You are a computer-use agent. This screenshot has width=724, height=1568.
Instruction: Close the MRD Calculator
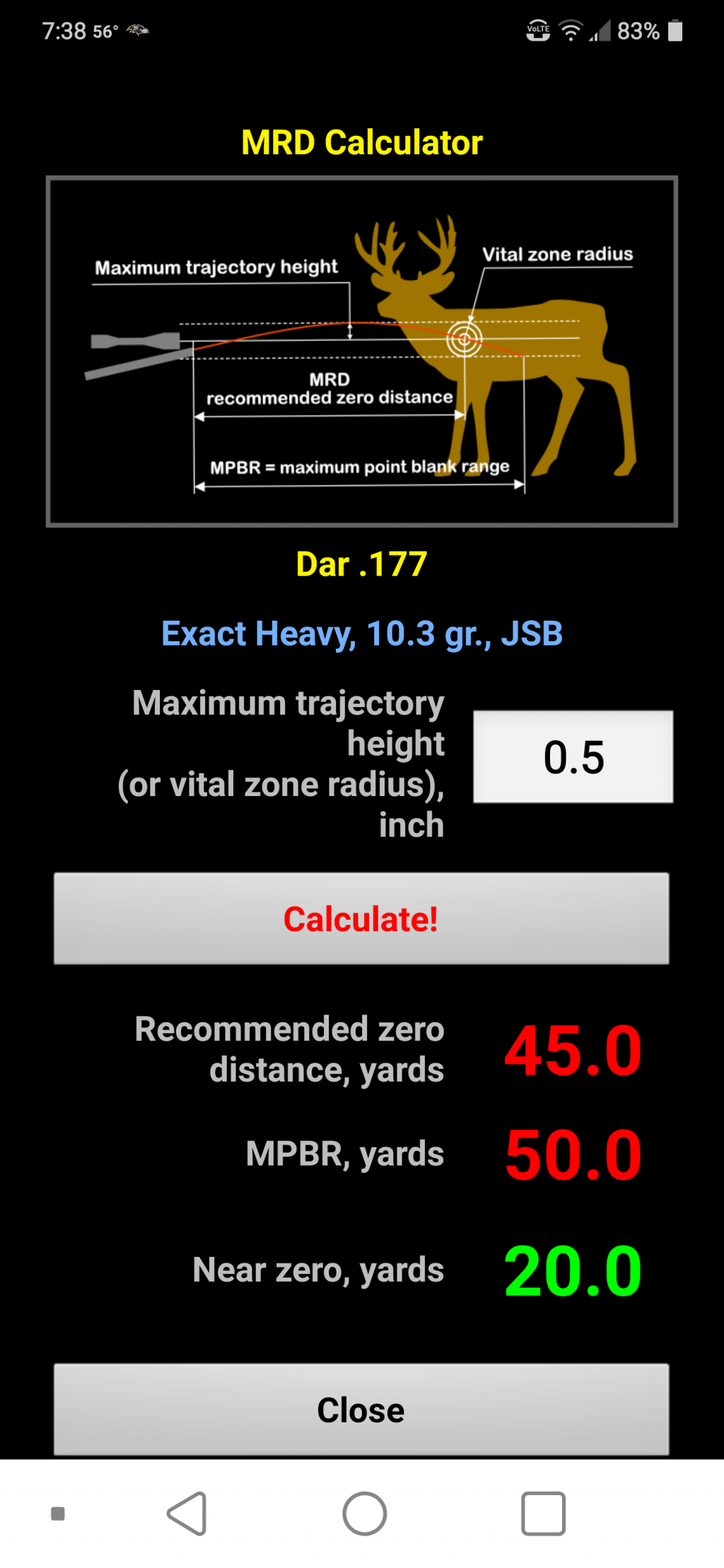click(361, 1410)
